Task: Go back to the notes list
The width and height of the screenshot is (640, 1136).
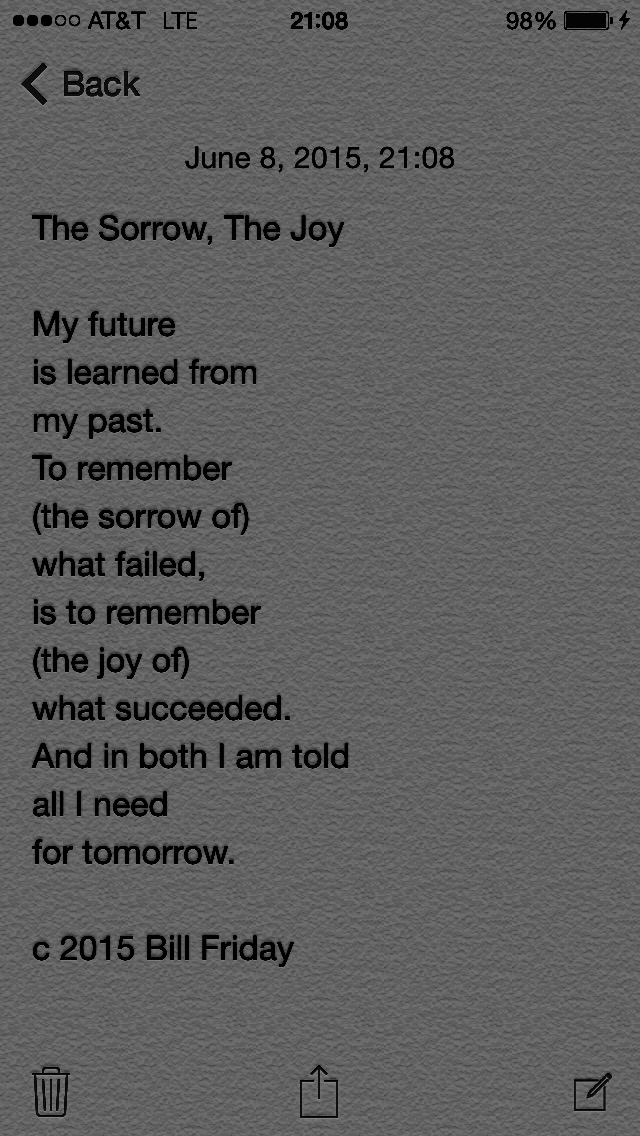Action: click(80, 85)
